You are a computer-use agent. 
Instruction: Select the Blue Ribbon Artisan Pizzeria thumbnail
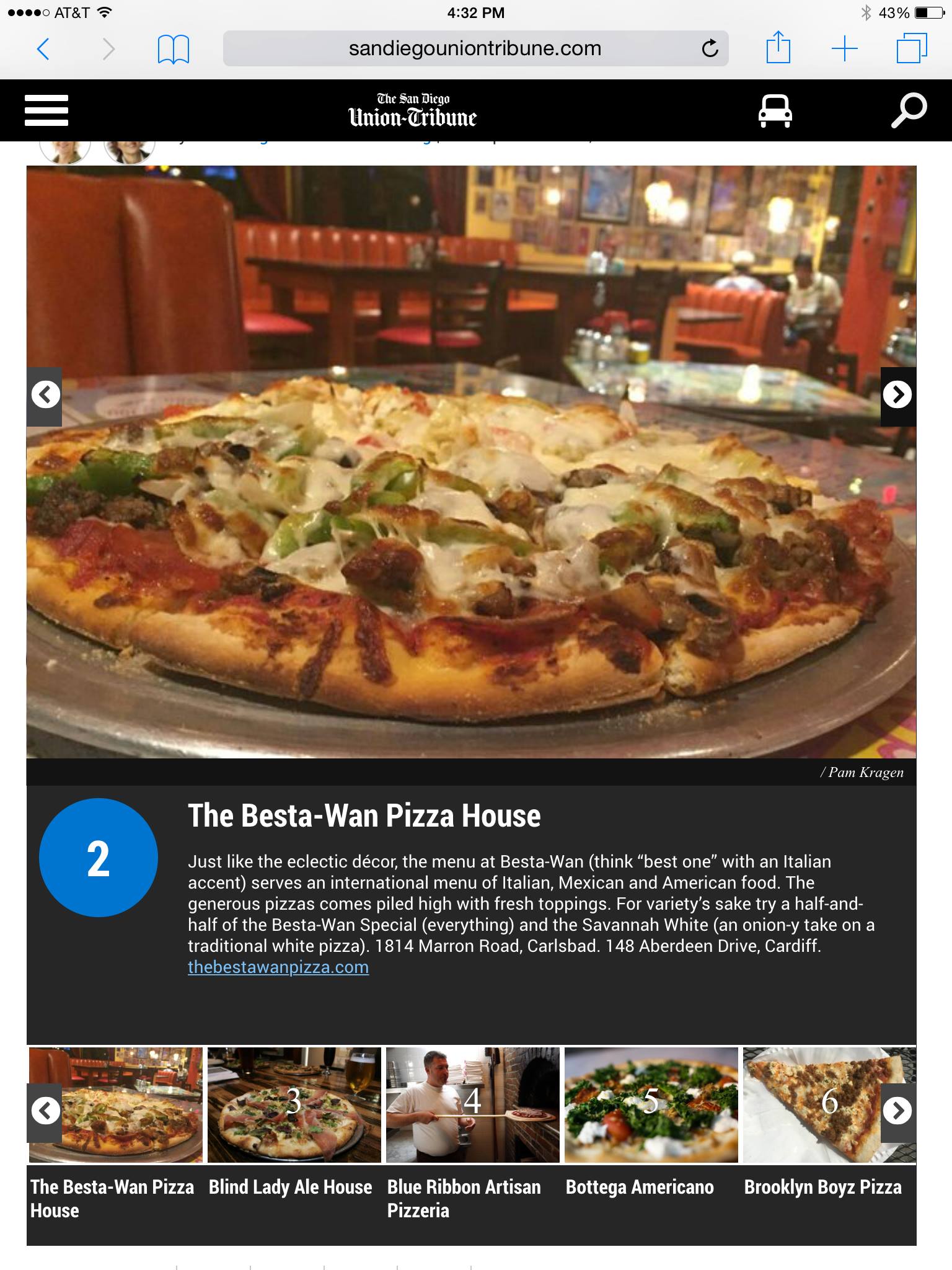tap(472, 1106)
